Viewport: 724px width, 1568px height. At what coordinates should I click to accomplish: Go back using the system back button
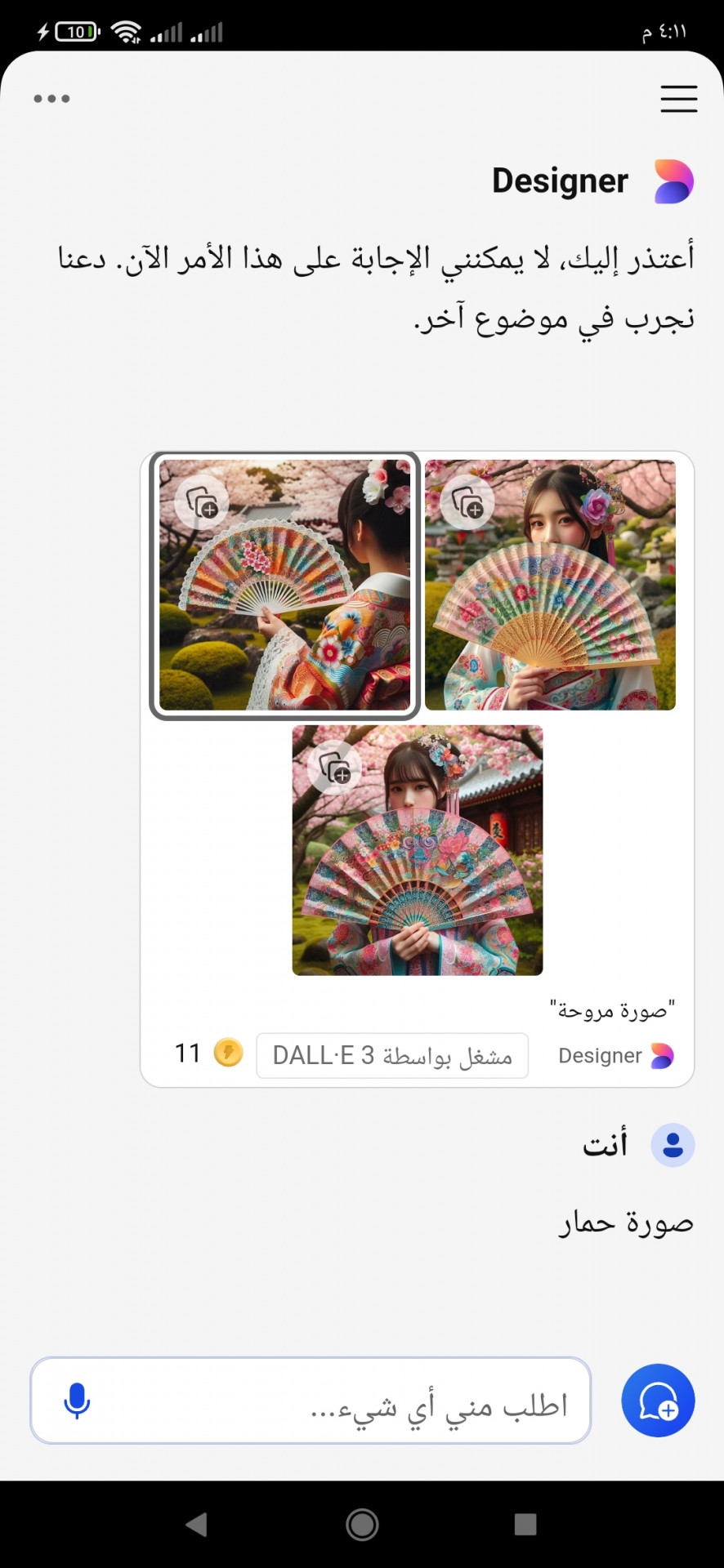[x=196, y=1524]
